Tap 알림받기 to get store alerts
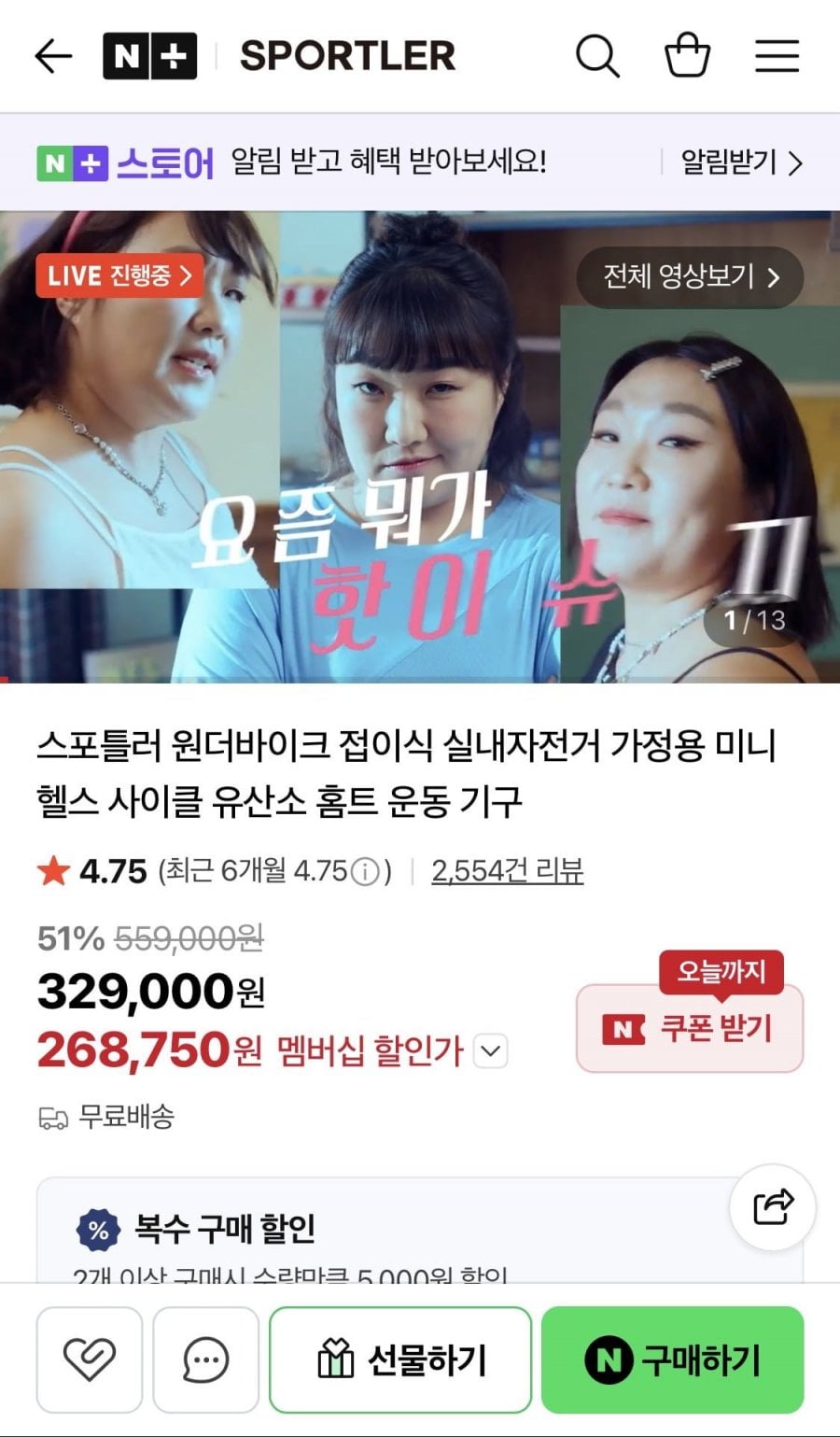The height and width of the screenshot is (1437, 840). (740, 162)
